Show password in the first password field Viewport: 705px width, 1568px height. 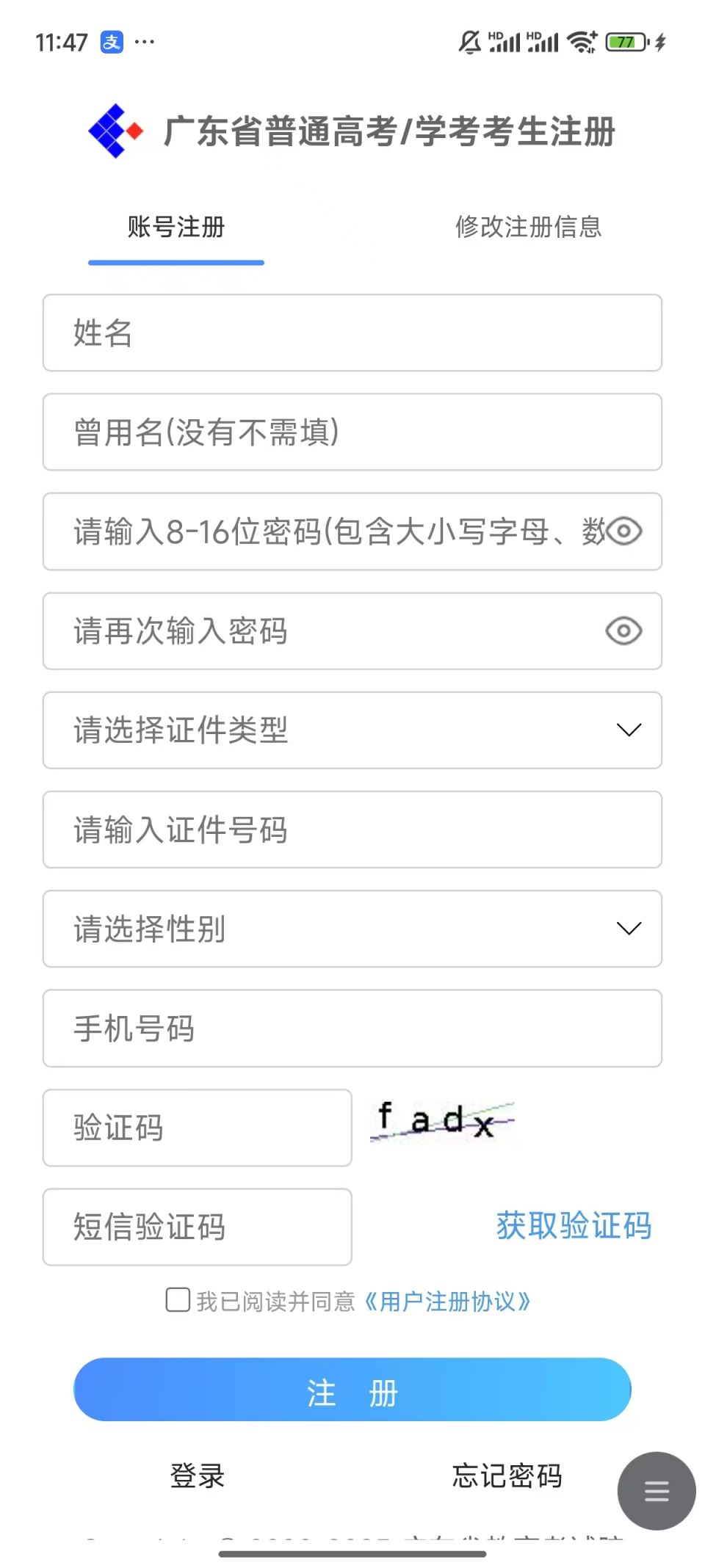(624, 531)
